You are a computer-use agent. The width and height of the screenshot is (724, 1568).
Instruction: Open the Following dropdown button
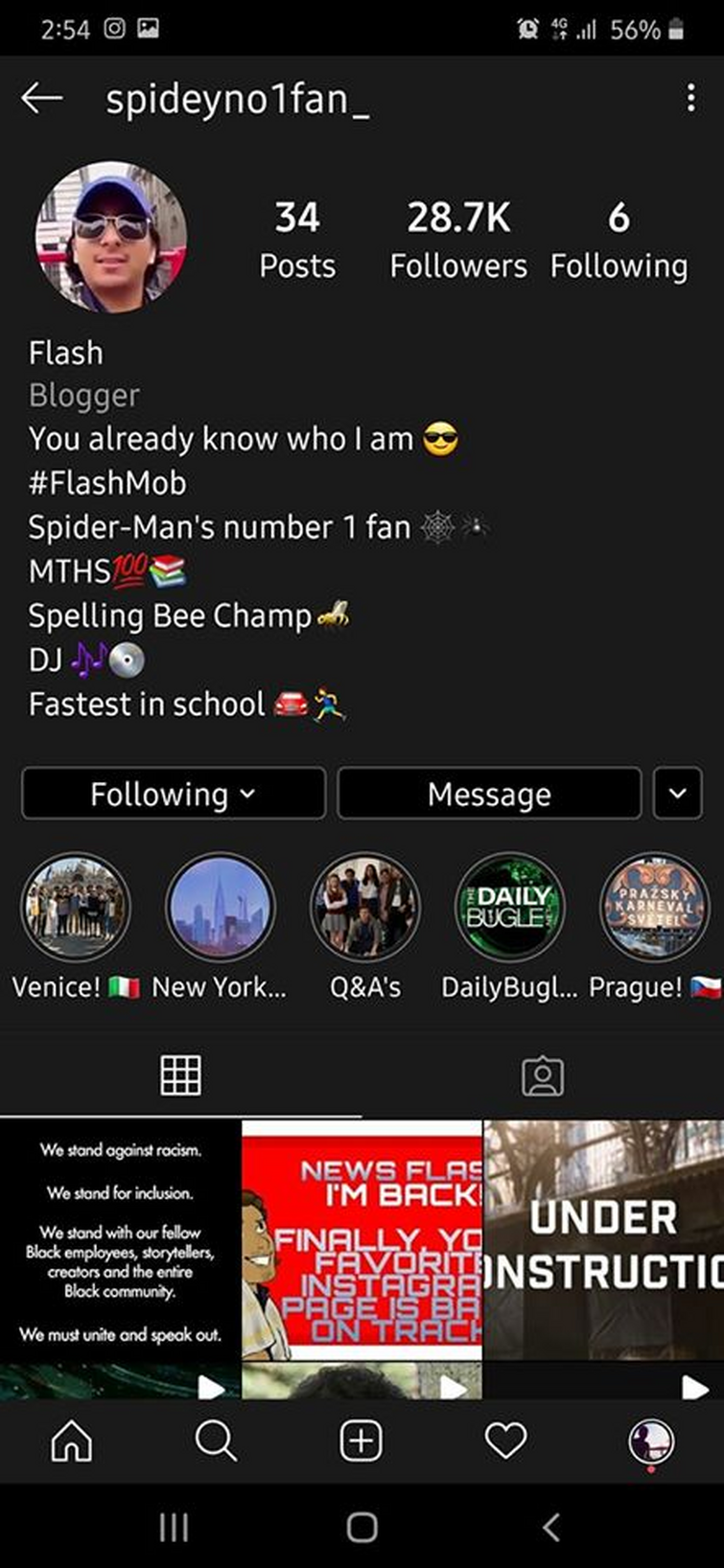[174, 794]
